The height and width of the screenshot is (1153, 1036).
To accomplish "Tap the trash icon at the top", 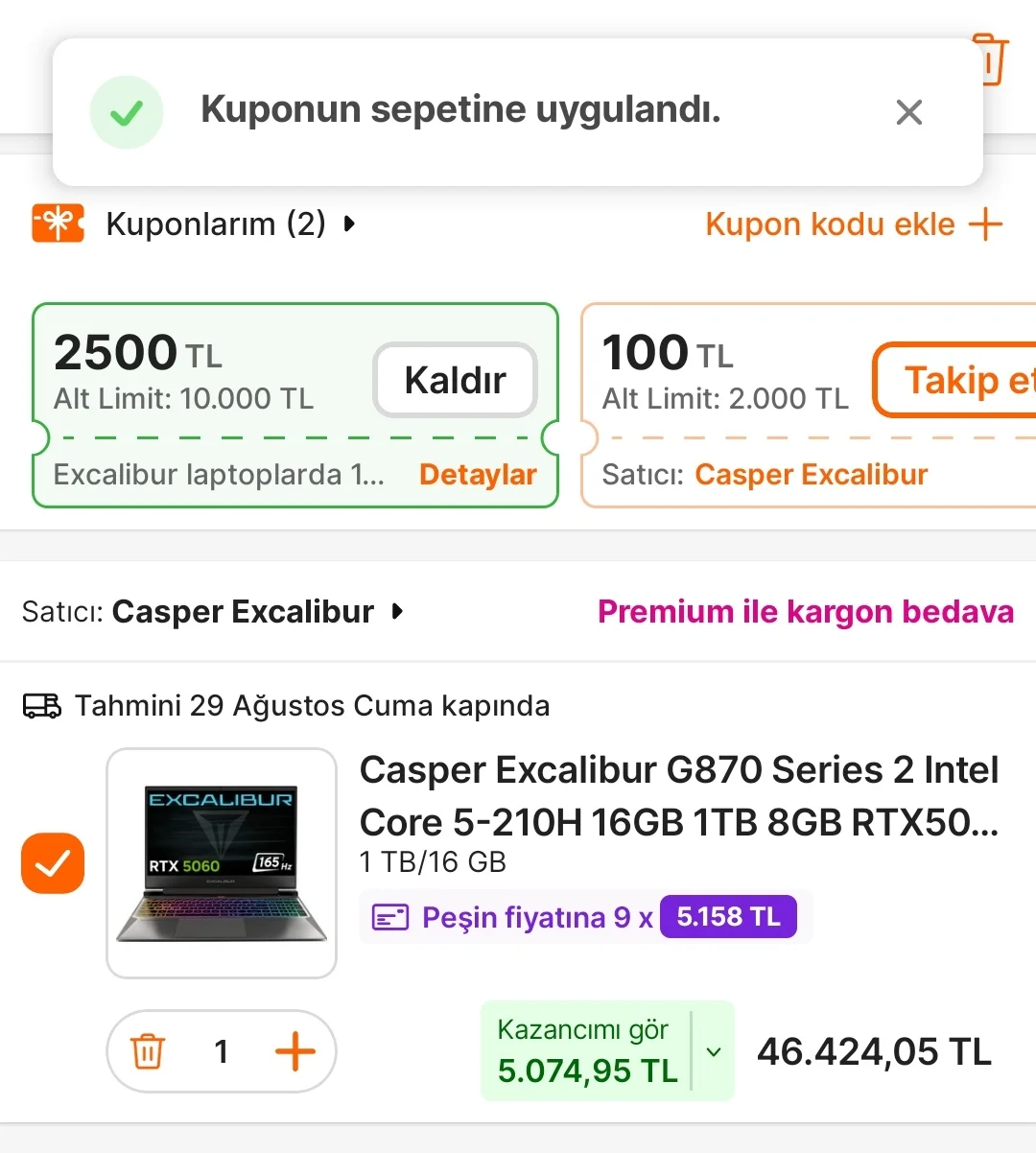I will [x=990, y=59].
